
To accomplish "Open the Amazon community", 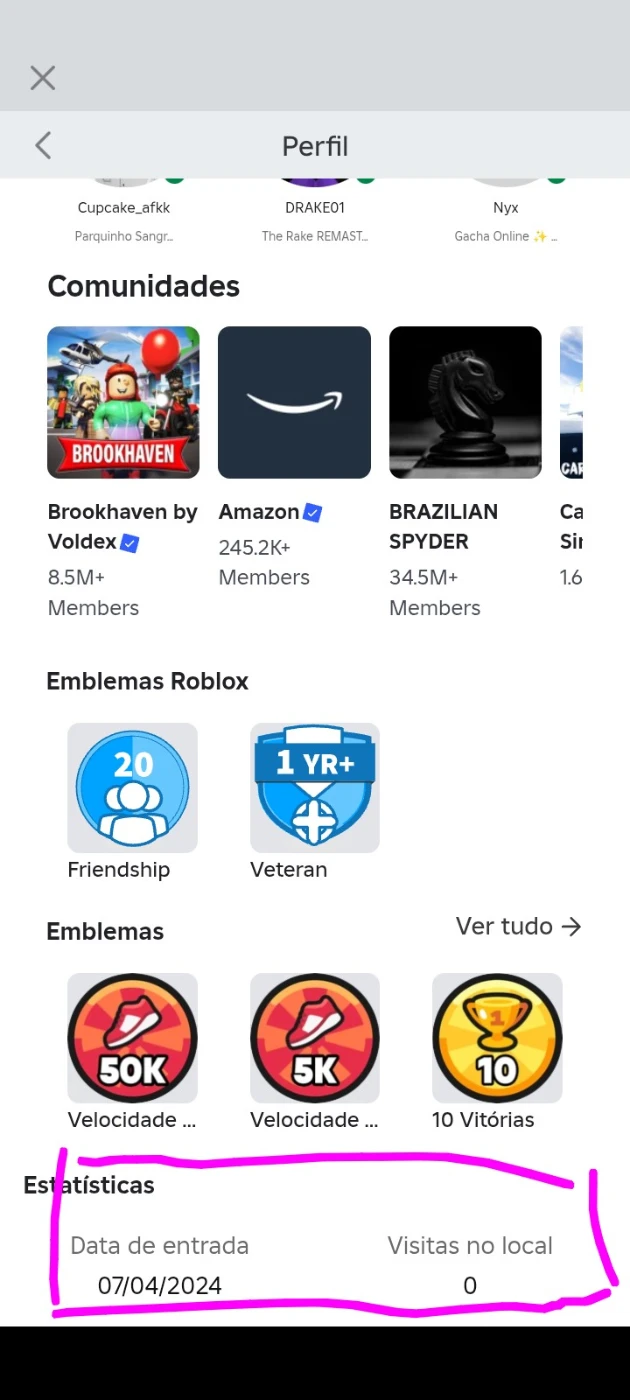I will (294, 403).
